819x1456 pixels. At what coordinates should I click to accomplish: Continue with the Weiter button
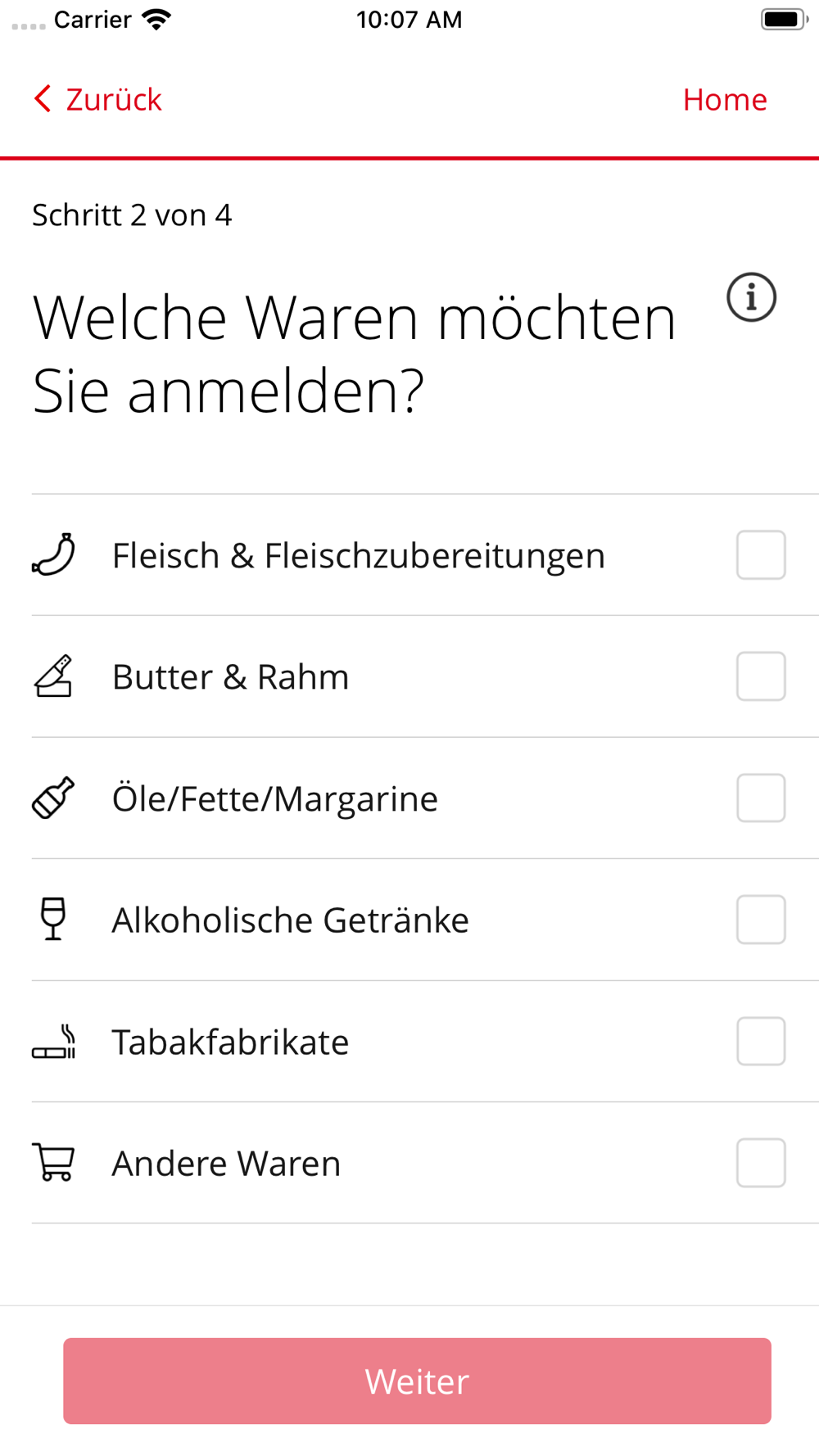click(417, 1381)
